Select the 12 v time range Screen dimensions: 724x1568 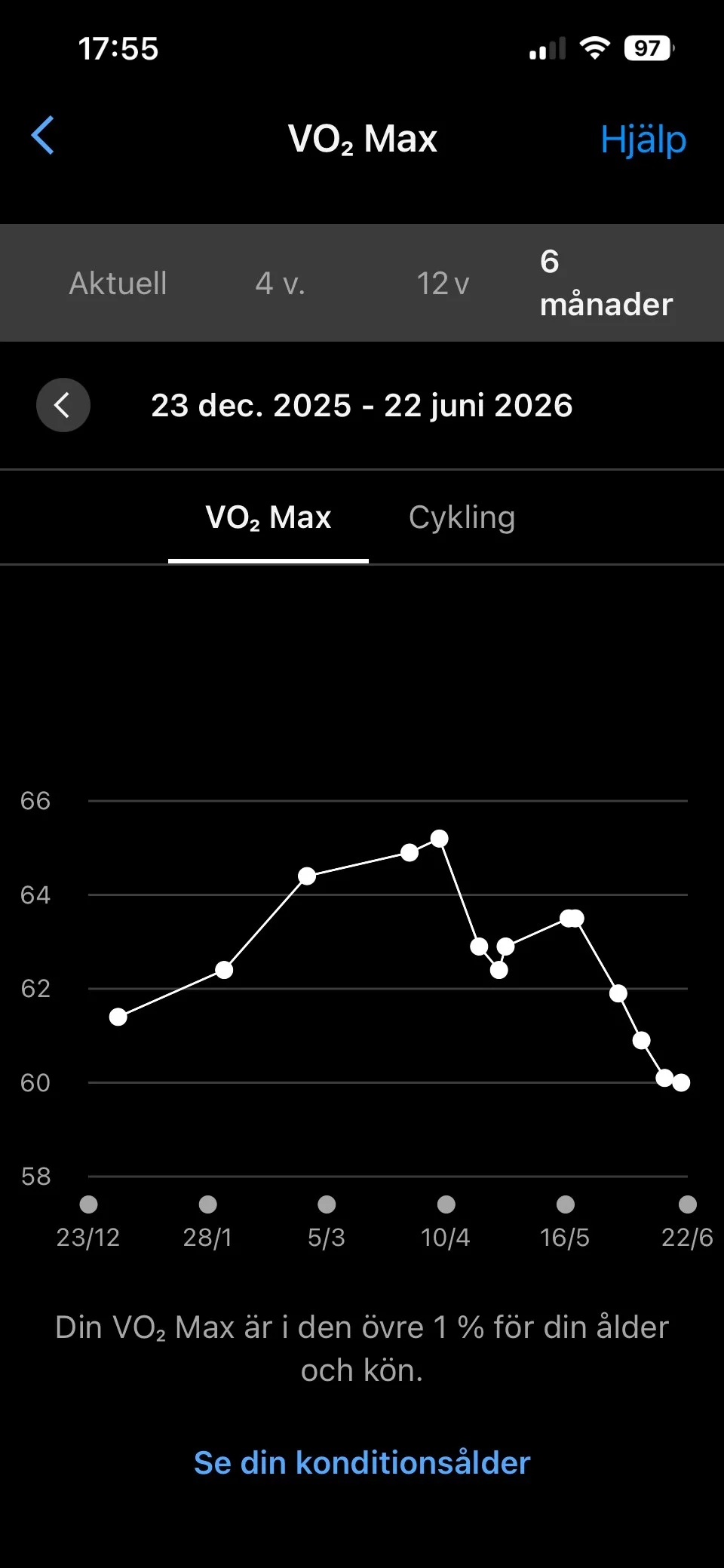point(443,284)
